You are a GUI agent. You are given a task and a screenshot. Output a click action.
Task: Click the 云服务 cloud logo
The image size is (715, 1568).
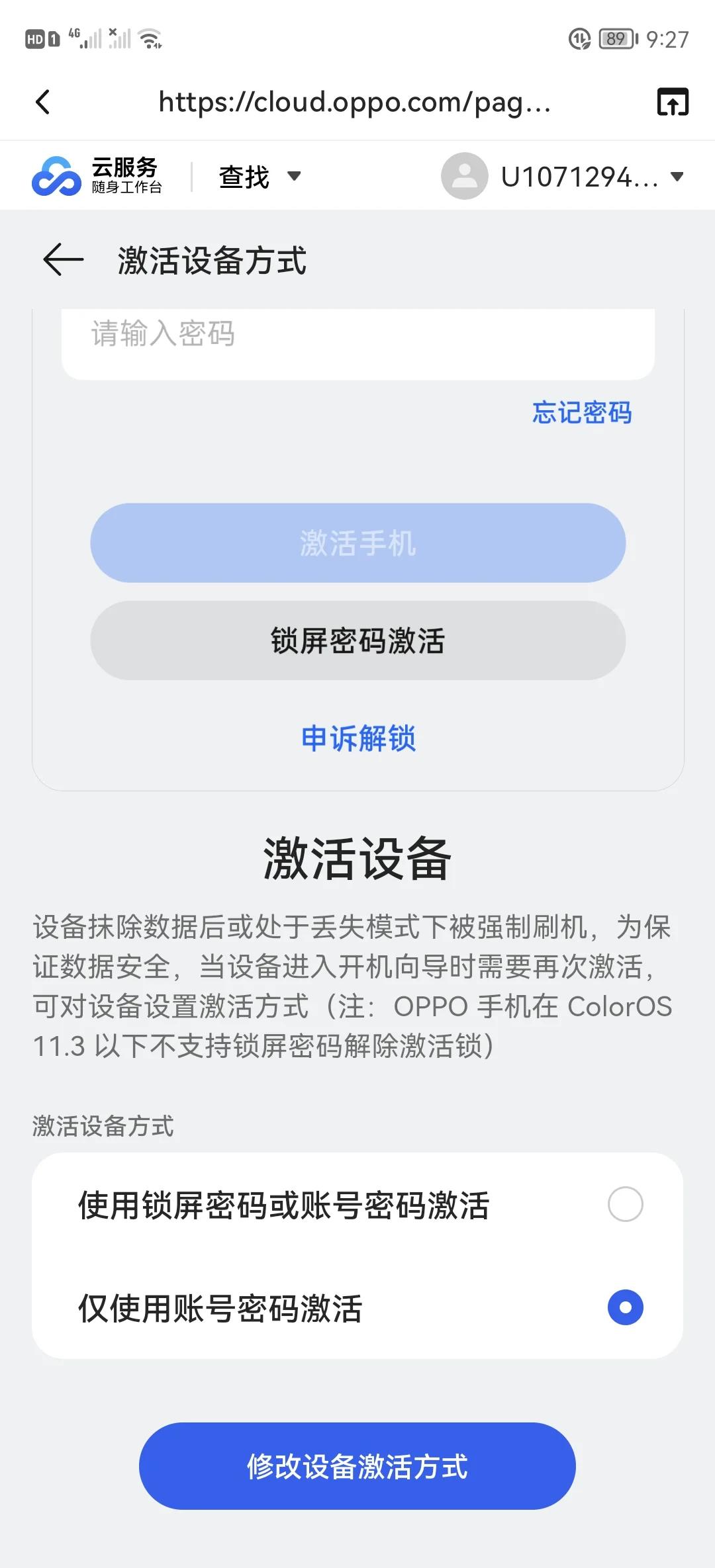pyautogui.click(x=55, y=175)
